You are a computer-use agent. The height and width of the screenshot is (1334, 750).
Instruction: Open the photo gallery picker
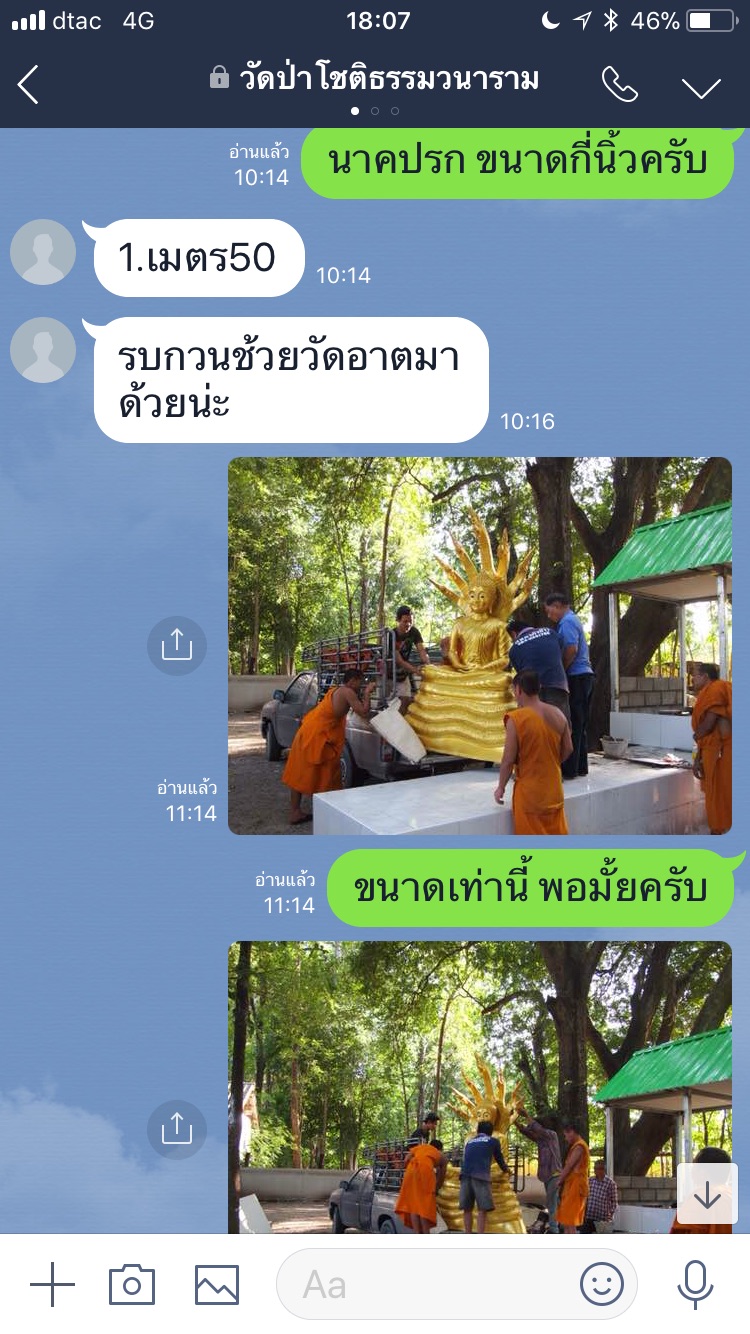point(217,1284)
